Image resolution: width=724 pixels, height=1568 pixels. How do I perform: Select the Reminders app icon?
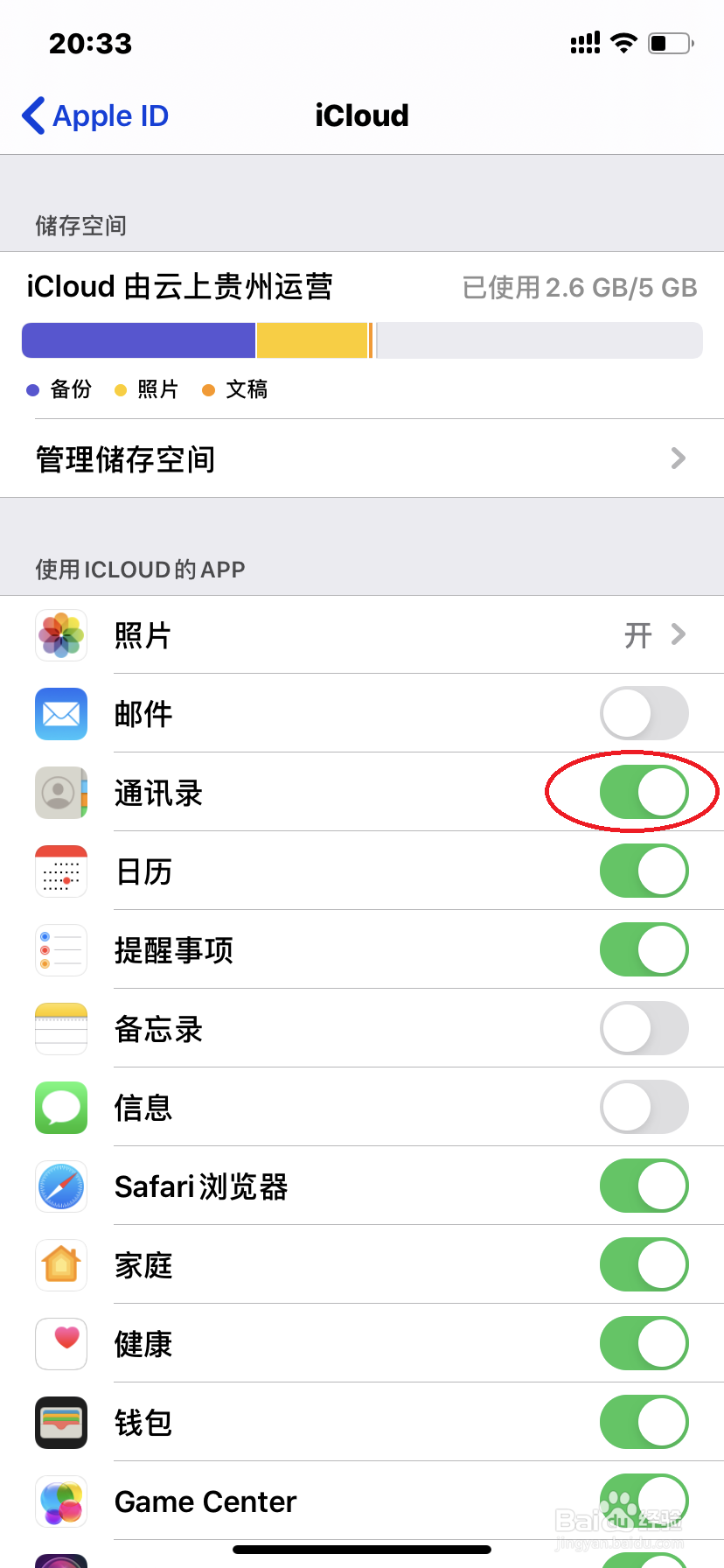pos(60,950)
